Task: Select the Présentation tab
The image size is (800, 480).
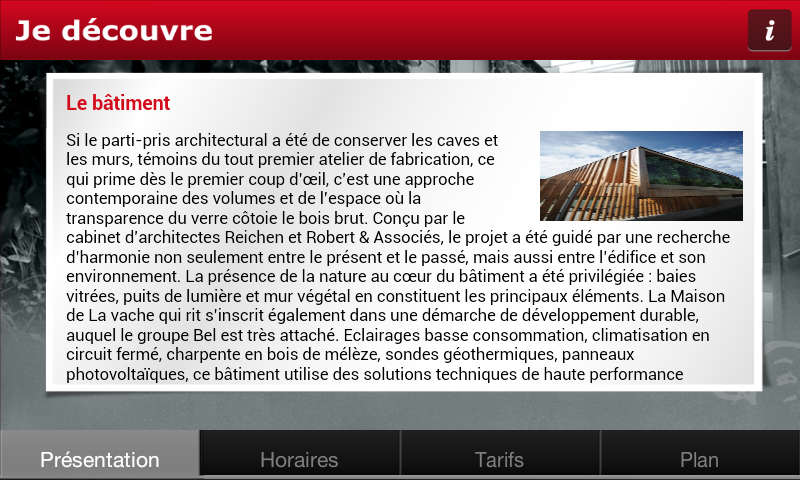Action: (x=100, y=455)
